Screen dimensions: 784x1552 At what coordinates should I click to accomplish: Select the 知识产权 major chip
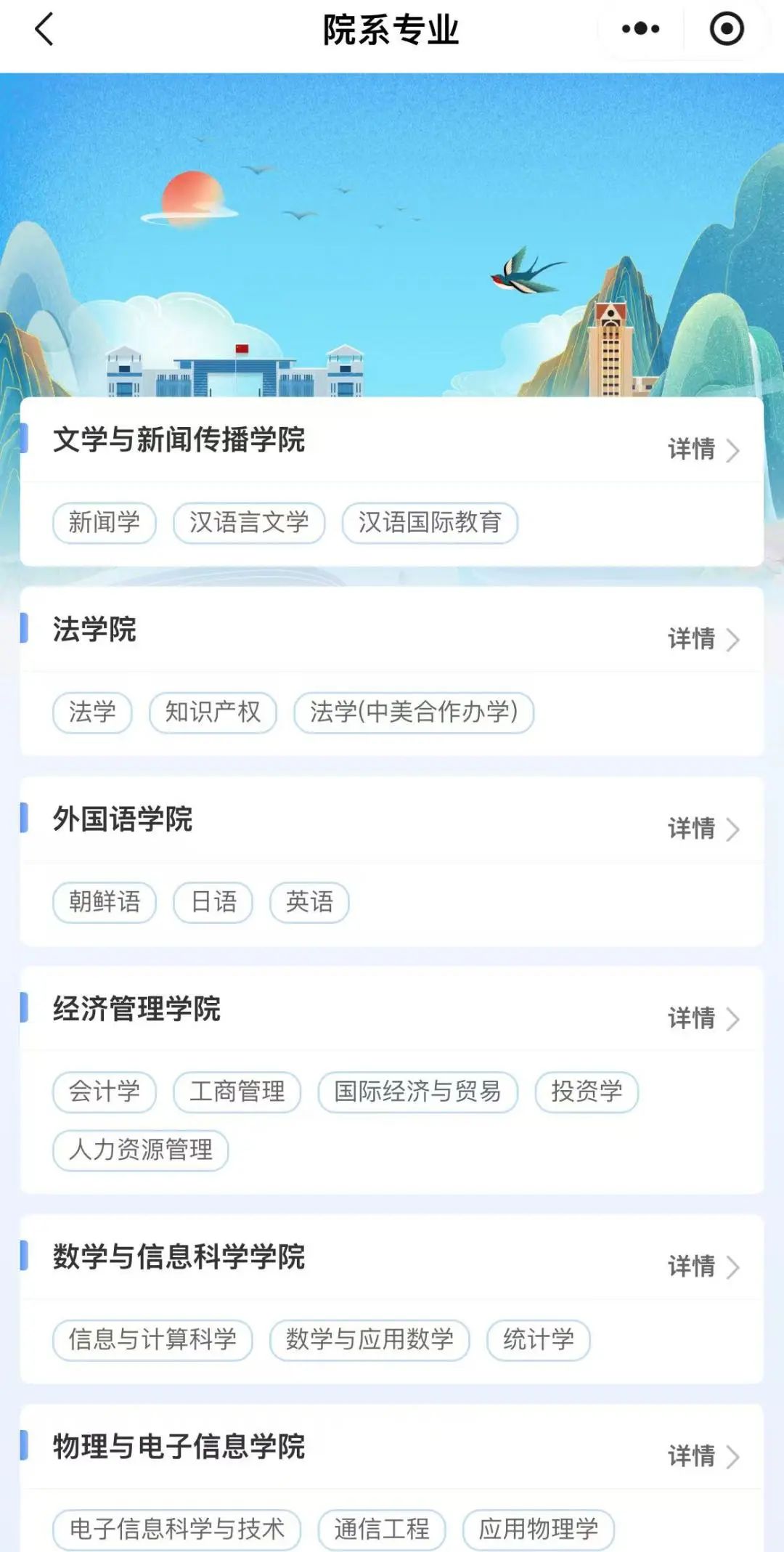tap(213, 712)
